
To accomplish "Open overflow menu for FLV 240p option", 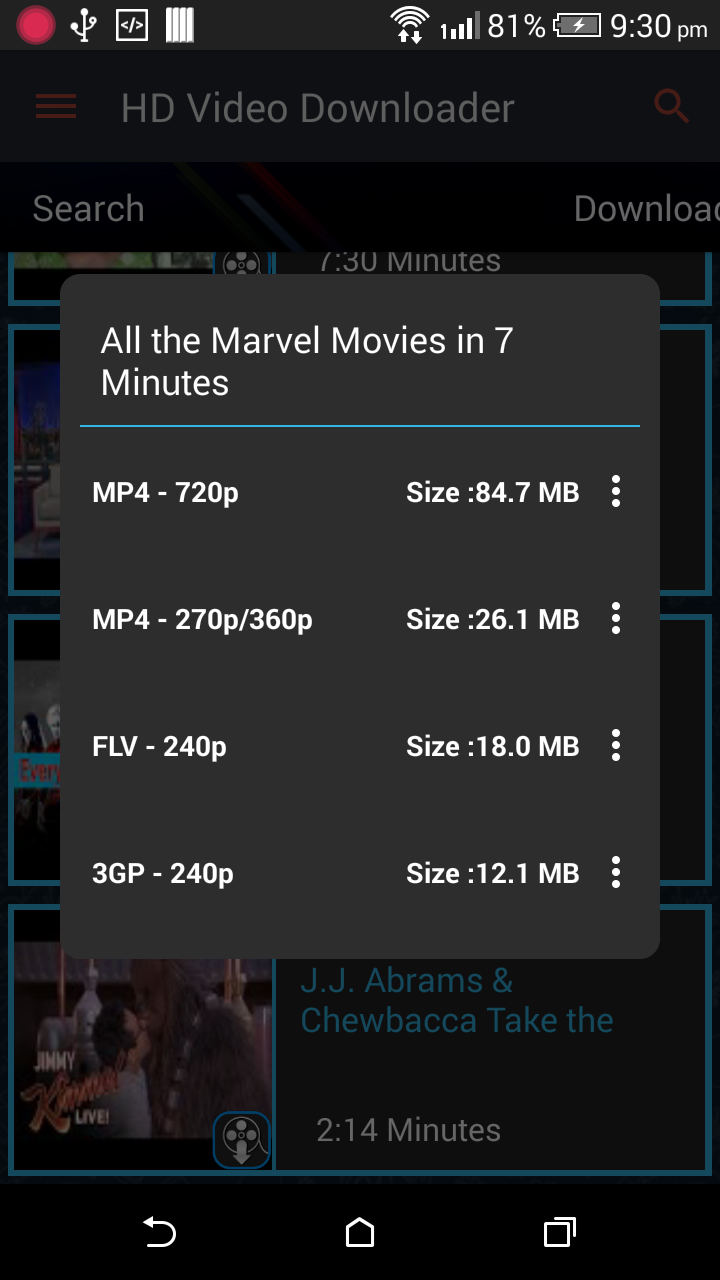I will point(616,745).
